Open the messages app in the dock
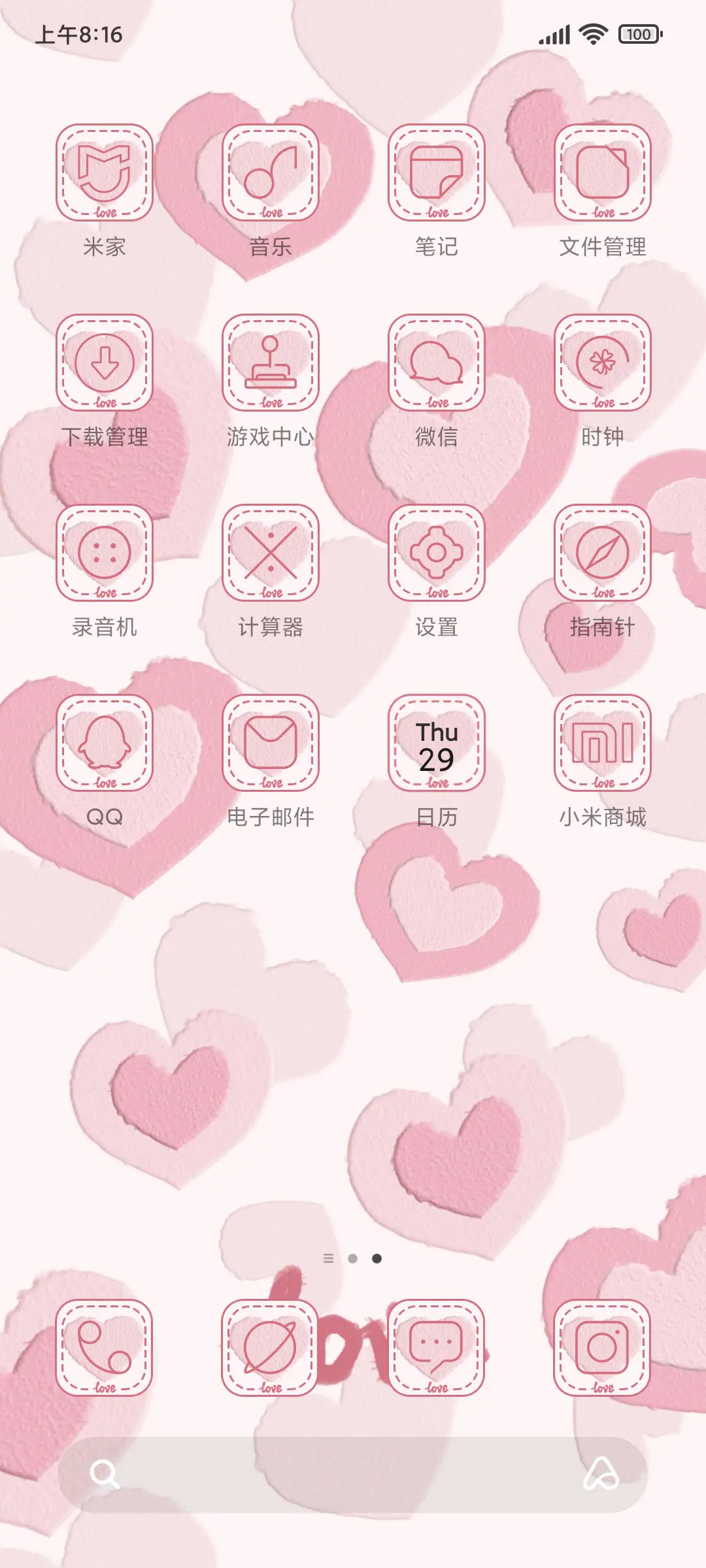 437,1348
